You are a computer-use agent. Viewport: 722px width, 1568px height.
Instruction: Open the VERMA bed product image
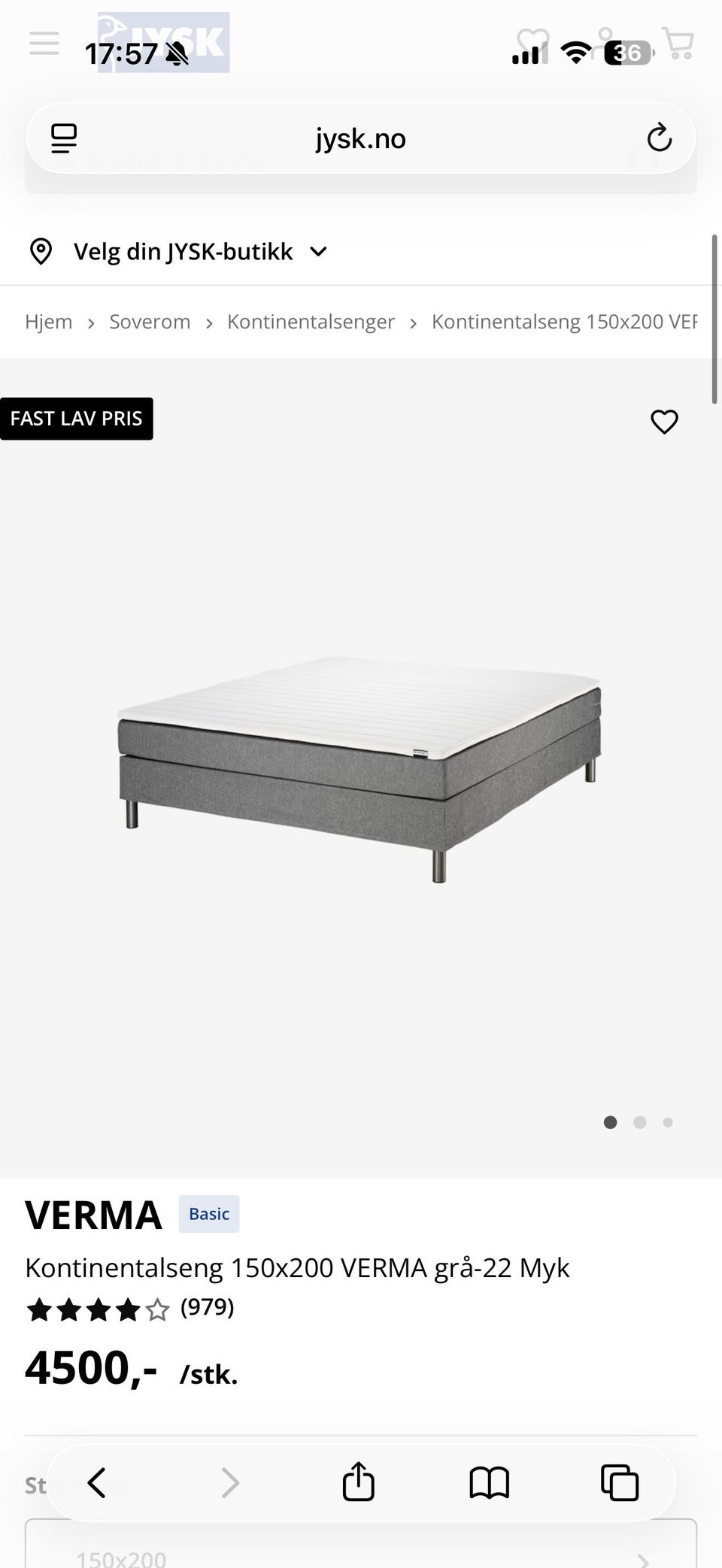click(x=360, y=767)
